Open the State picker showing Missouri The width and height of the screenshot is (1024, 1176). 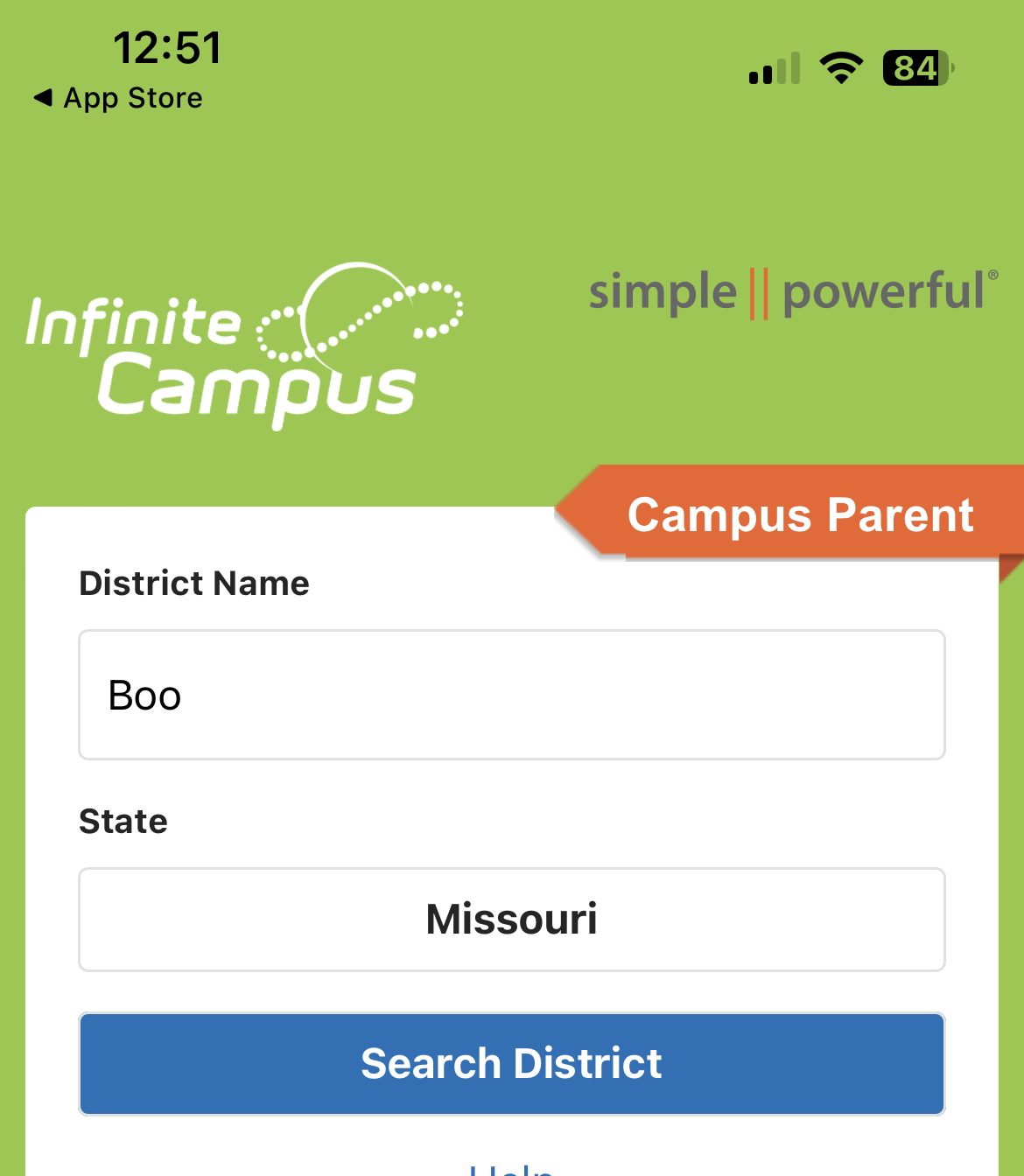[x=511, y=920]
